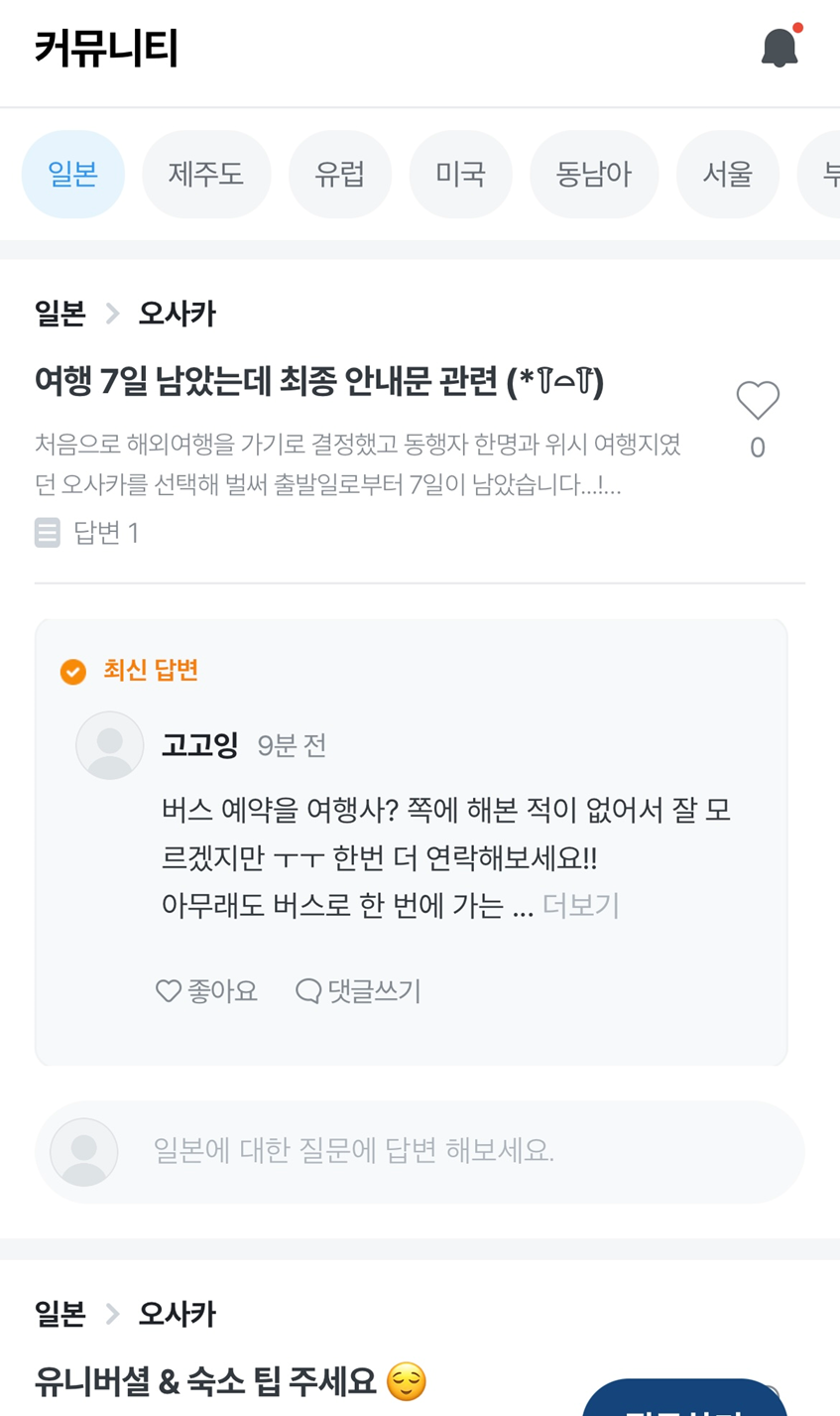Open the 일본 answer input field
Viewport: 840px width, 1416px height.
pos(420,1151)
